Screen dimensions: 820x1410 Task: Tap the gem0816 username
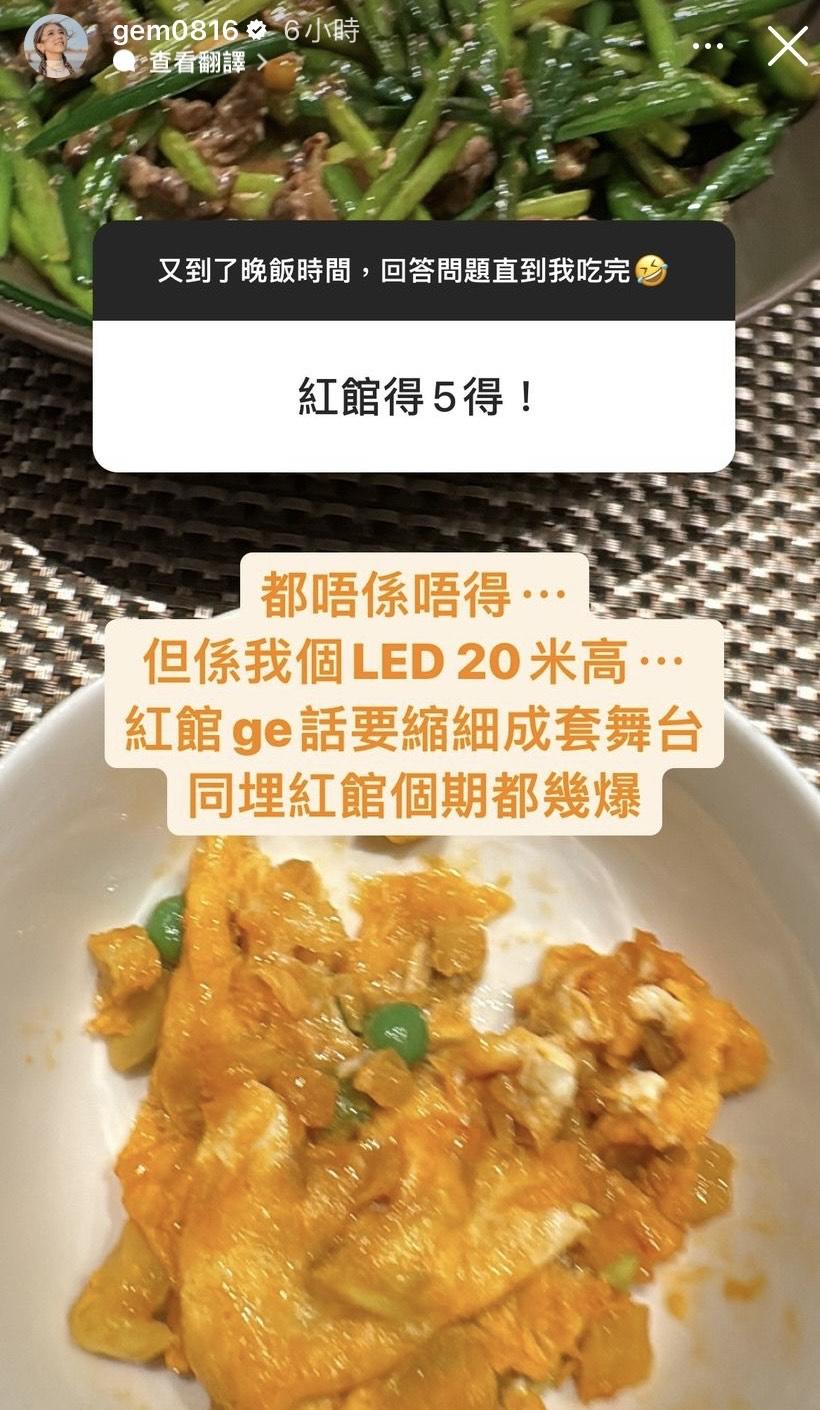coord(175,31)
